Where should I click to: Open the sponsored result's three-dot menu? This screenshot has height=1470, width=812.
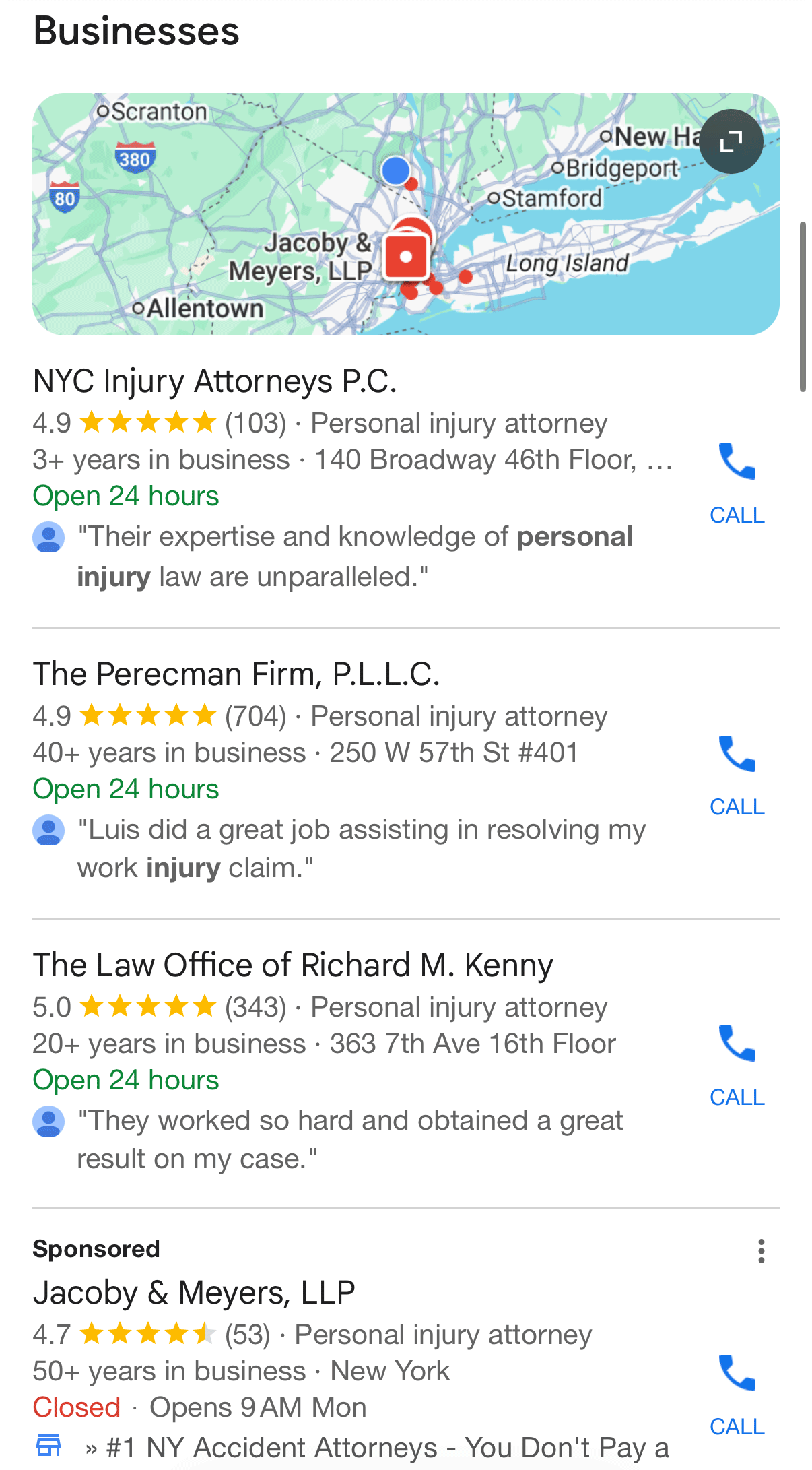[761, 1251]
